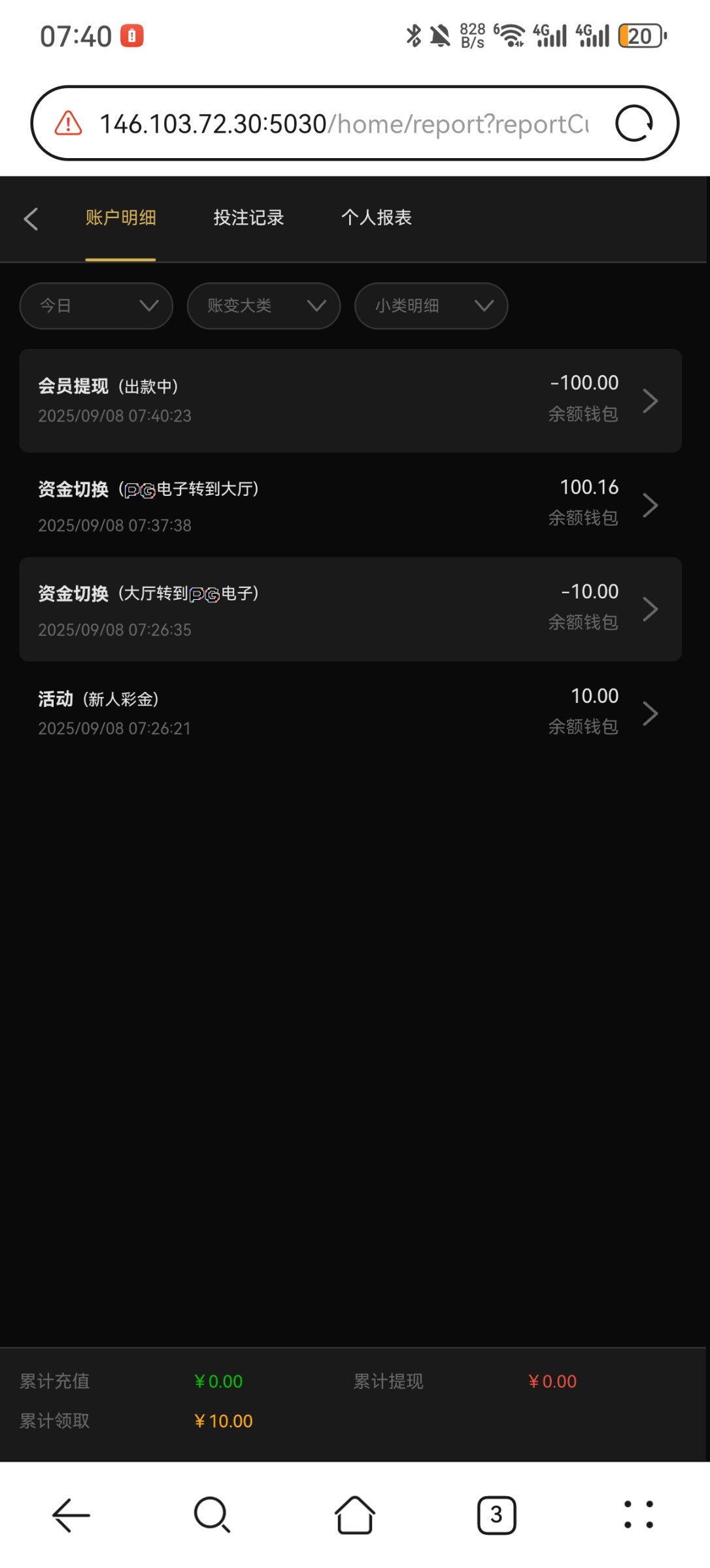
Task: View the PG电子转到大厅 transfer details
Action: [350, 505]
